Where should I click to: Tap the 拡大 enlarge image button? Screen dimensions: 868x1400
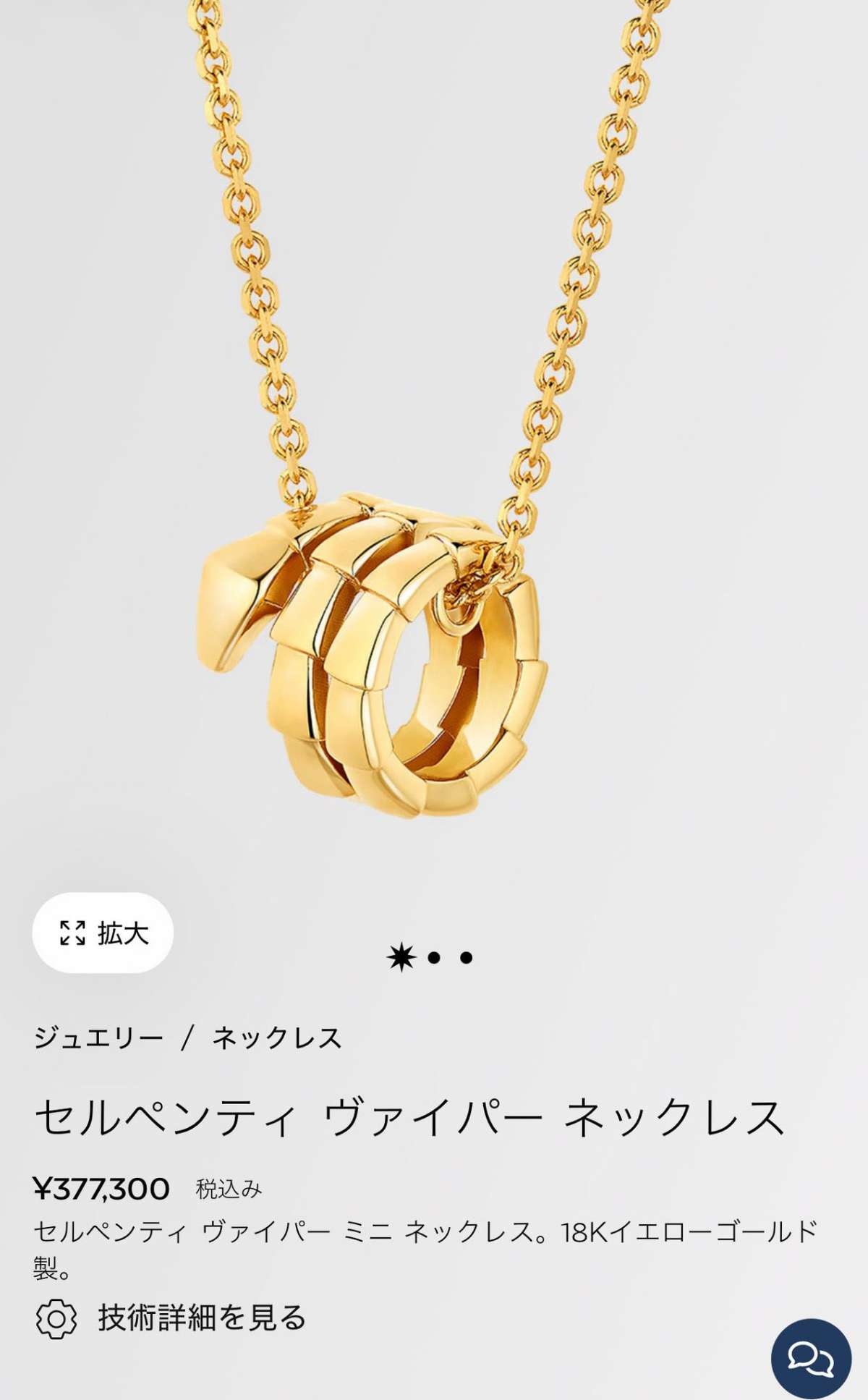click(x=103, y=933)
